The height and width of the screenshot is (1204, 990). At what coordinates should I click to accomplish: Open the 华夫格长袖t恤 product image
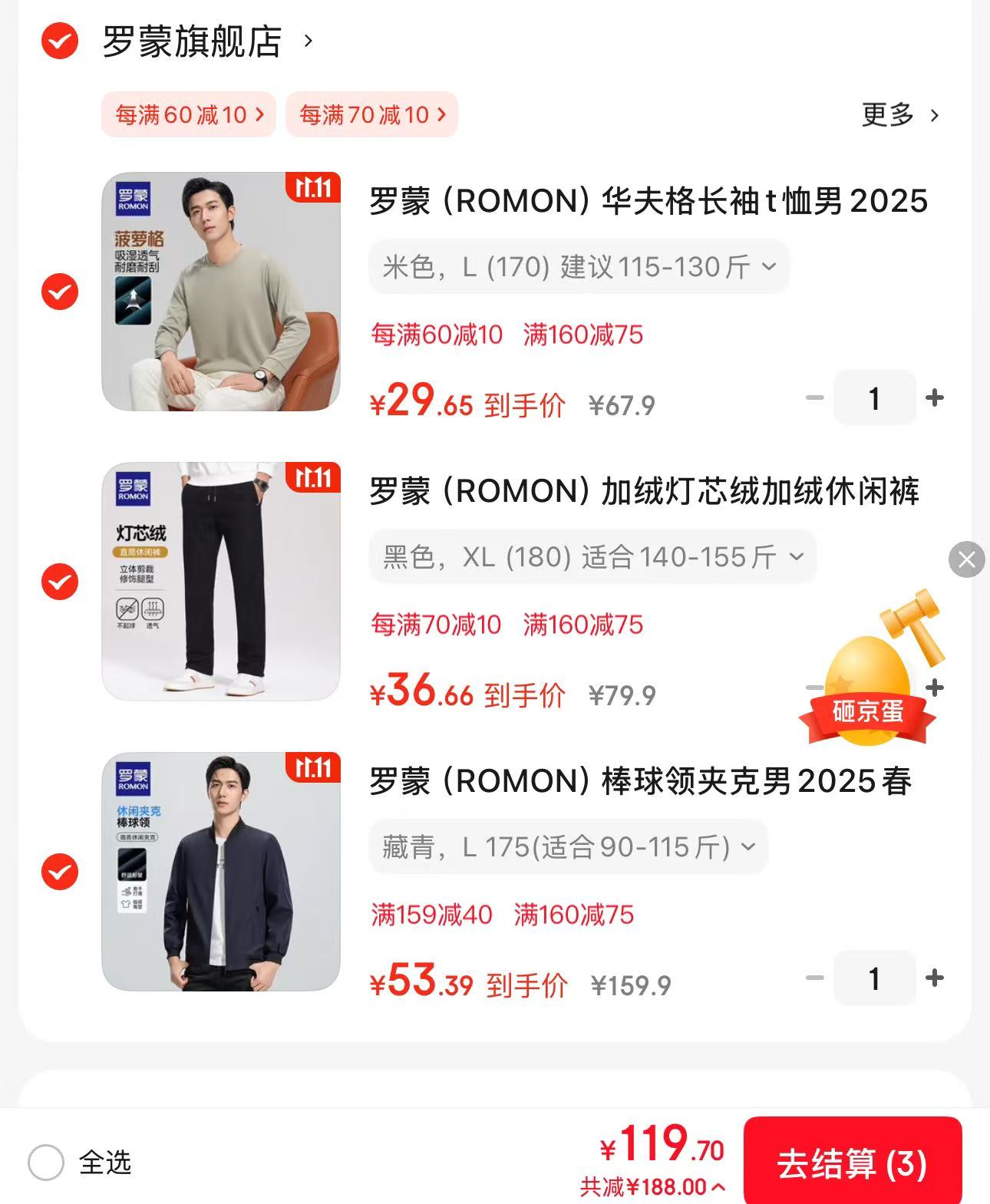click(x=221, y=292)
